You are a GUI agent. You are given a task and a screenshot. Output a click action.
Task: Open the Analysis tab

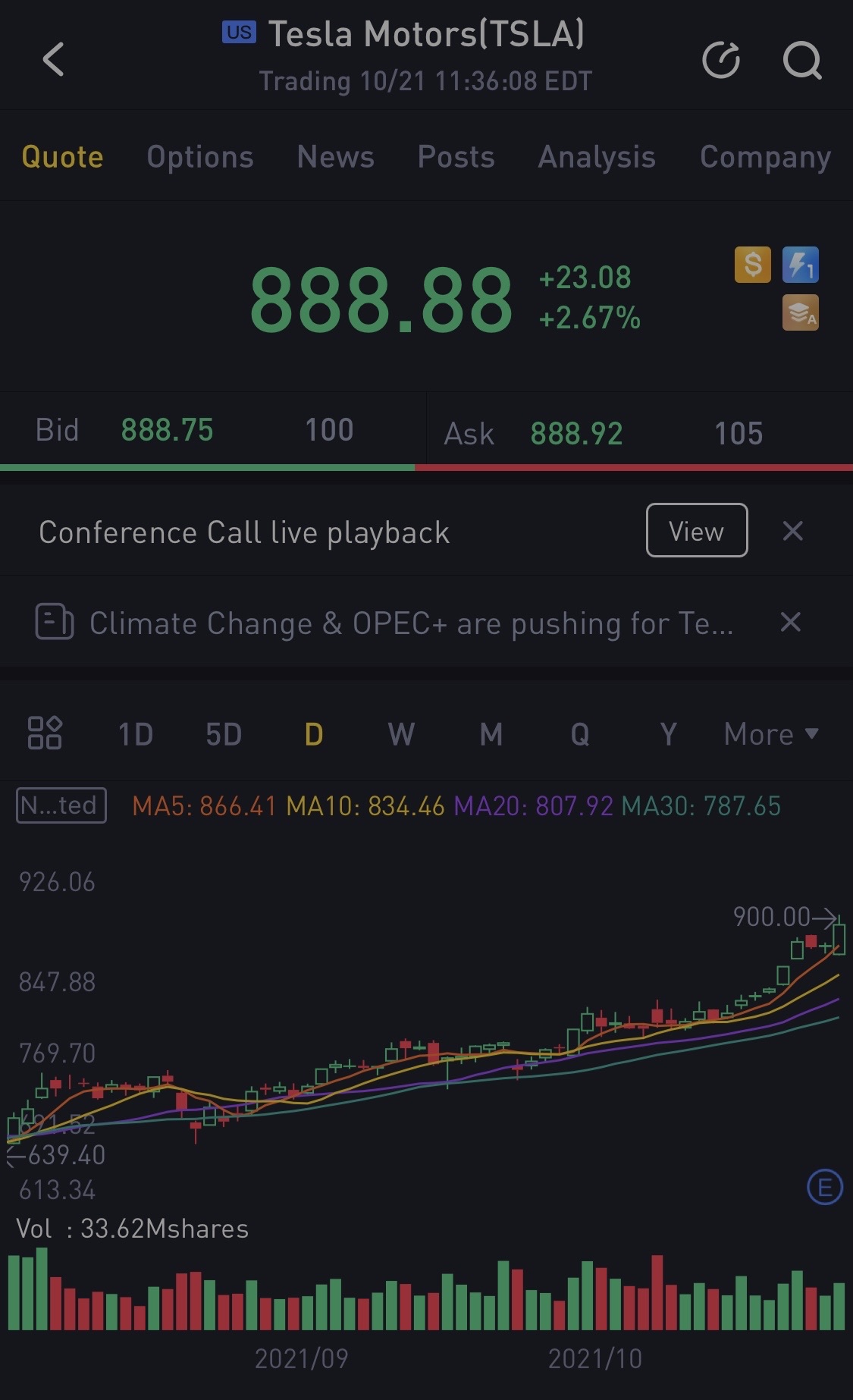pos(597,157)
